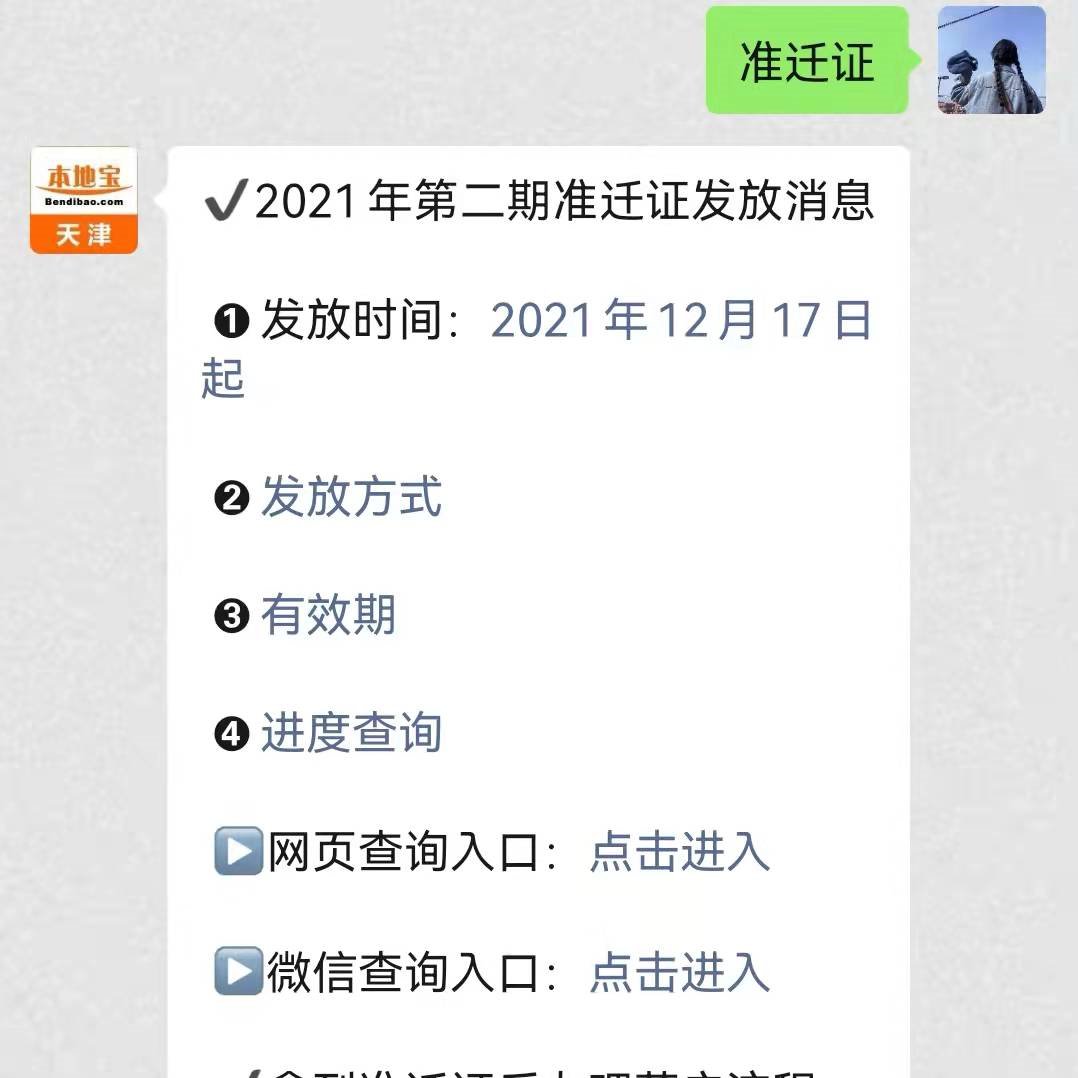The image size is (1078, 1078).
Task: Open the 发放方式 link
Action: [351, 497]
